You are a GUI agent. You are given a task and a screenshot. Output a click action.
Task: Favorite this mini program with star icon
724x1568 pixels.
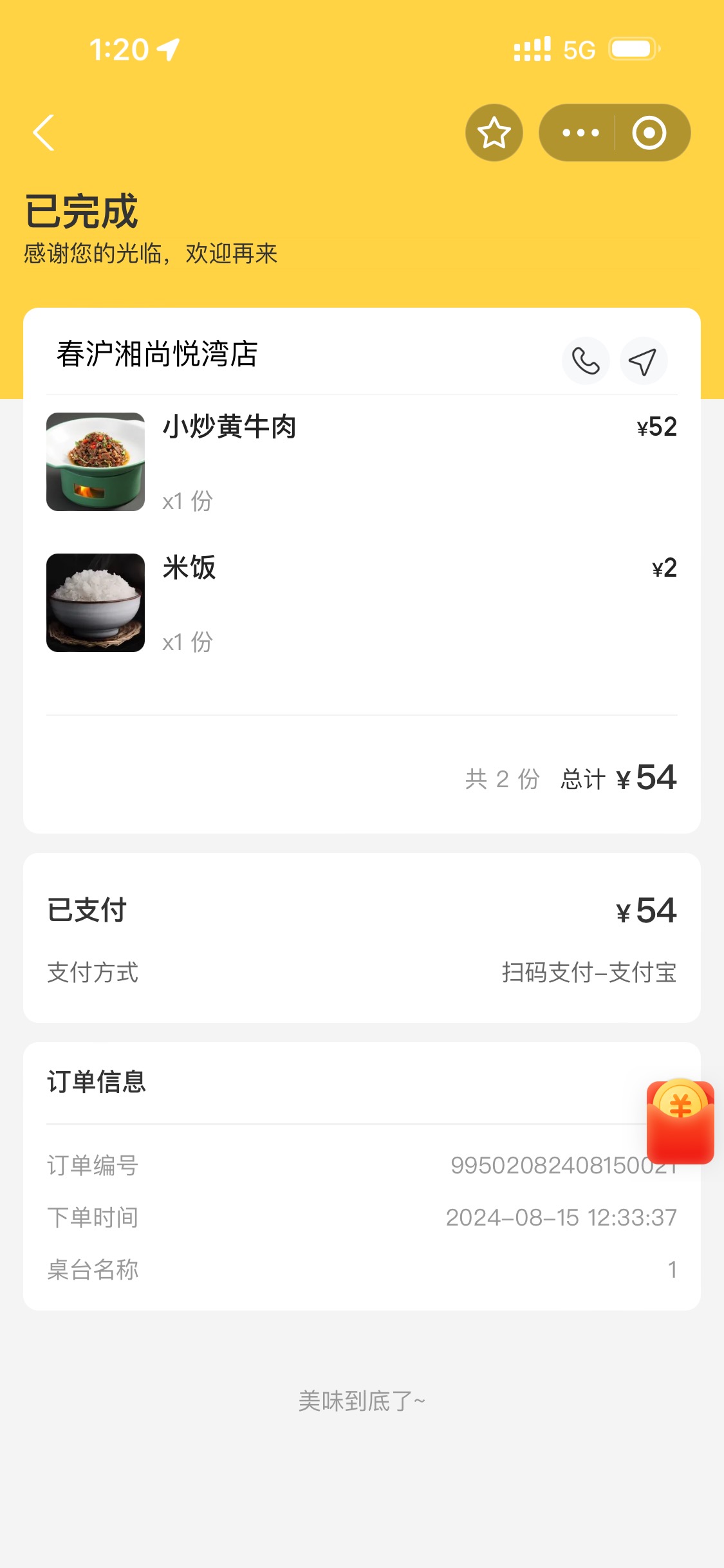(494, 133)
